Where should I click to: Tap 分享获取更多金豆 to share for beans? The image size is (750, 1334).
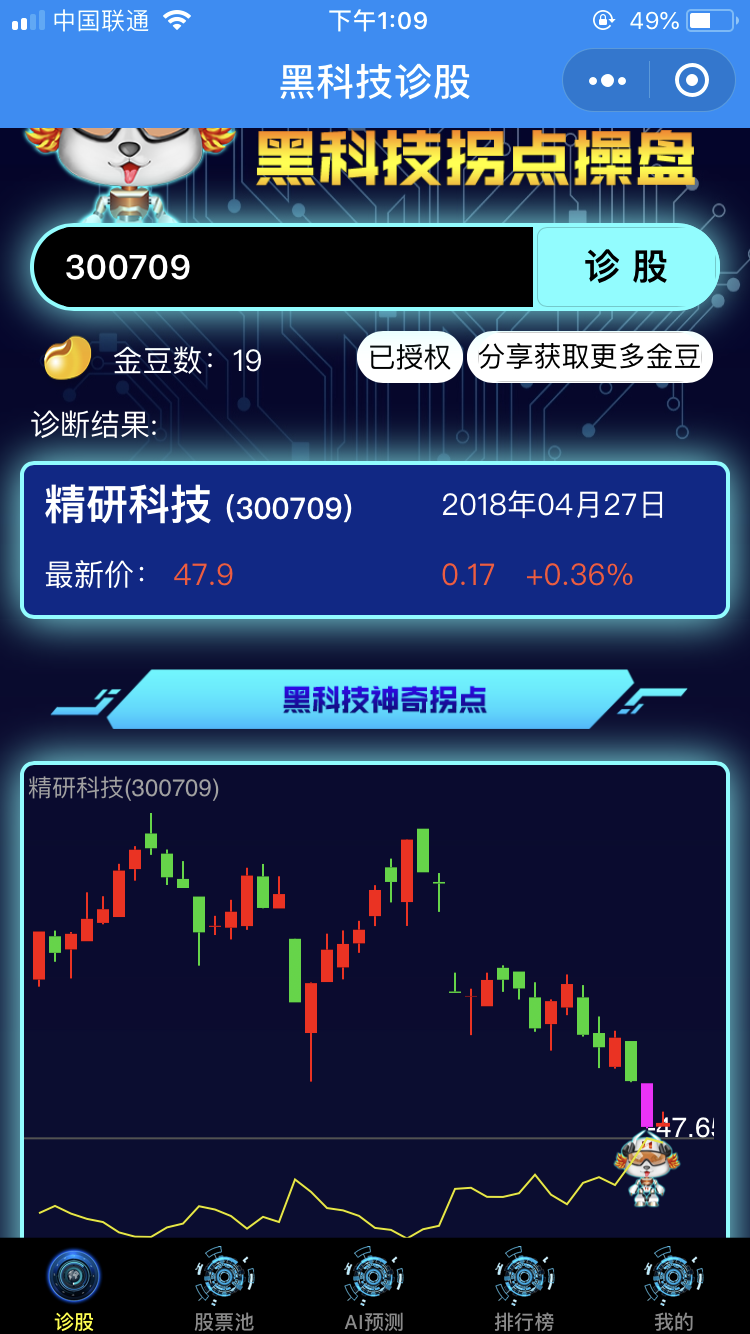click(x=590, y=356)
